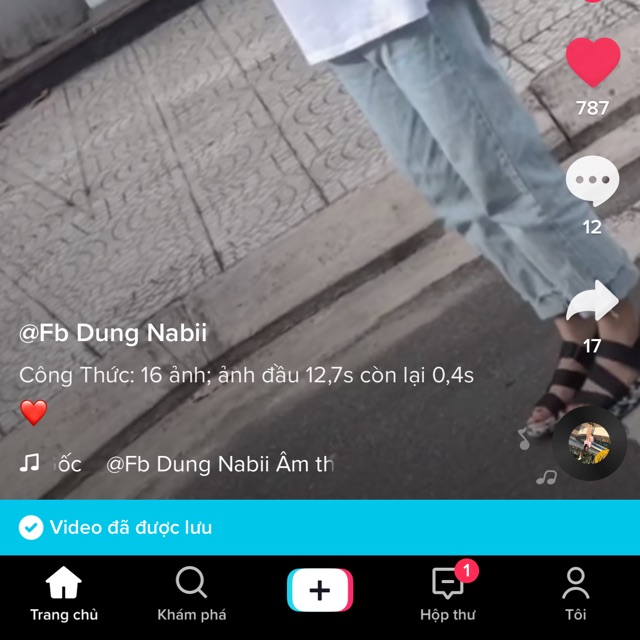This screenshot has width=640, height=640.
Task: Create a new video with plus button
Action: tap(320, 590)
